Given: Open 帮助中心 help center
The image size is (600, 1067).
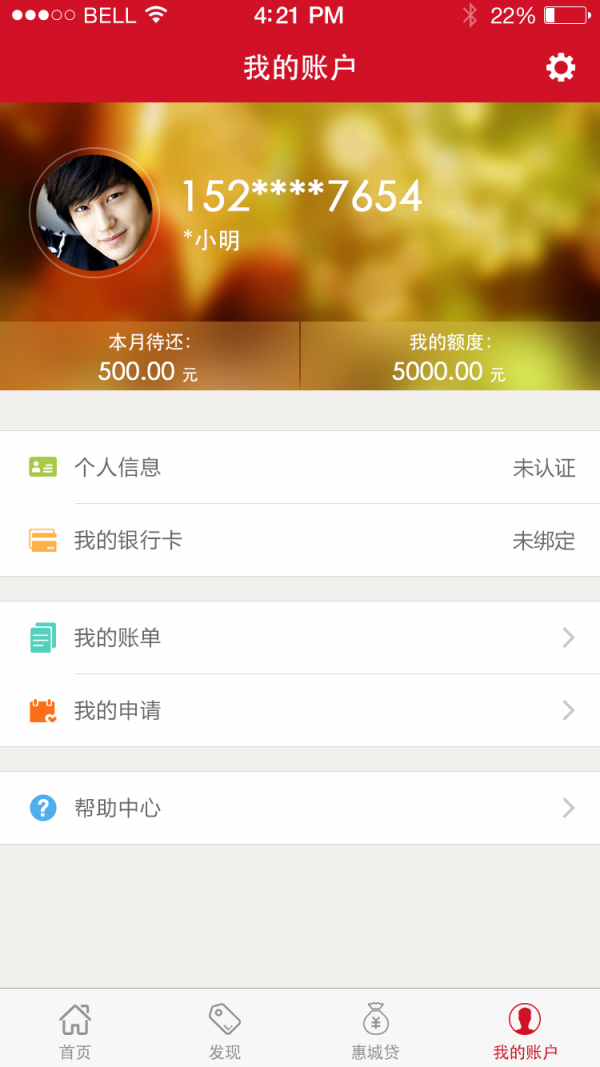Looking at the screenshot, I should 300,808.
